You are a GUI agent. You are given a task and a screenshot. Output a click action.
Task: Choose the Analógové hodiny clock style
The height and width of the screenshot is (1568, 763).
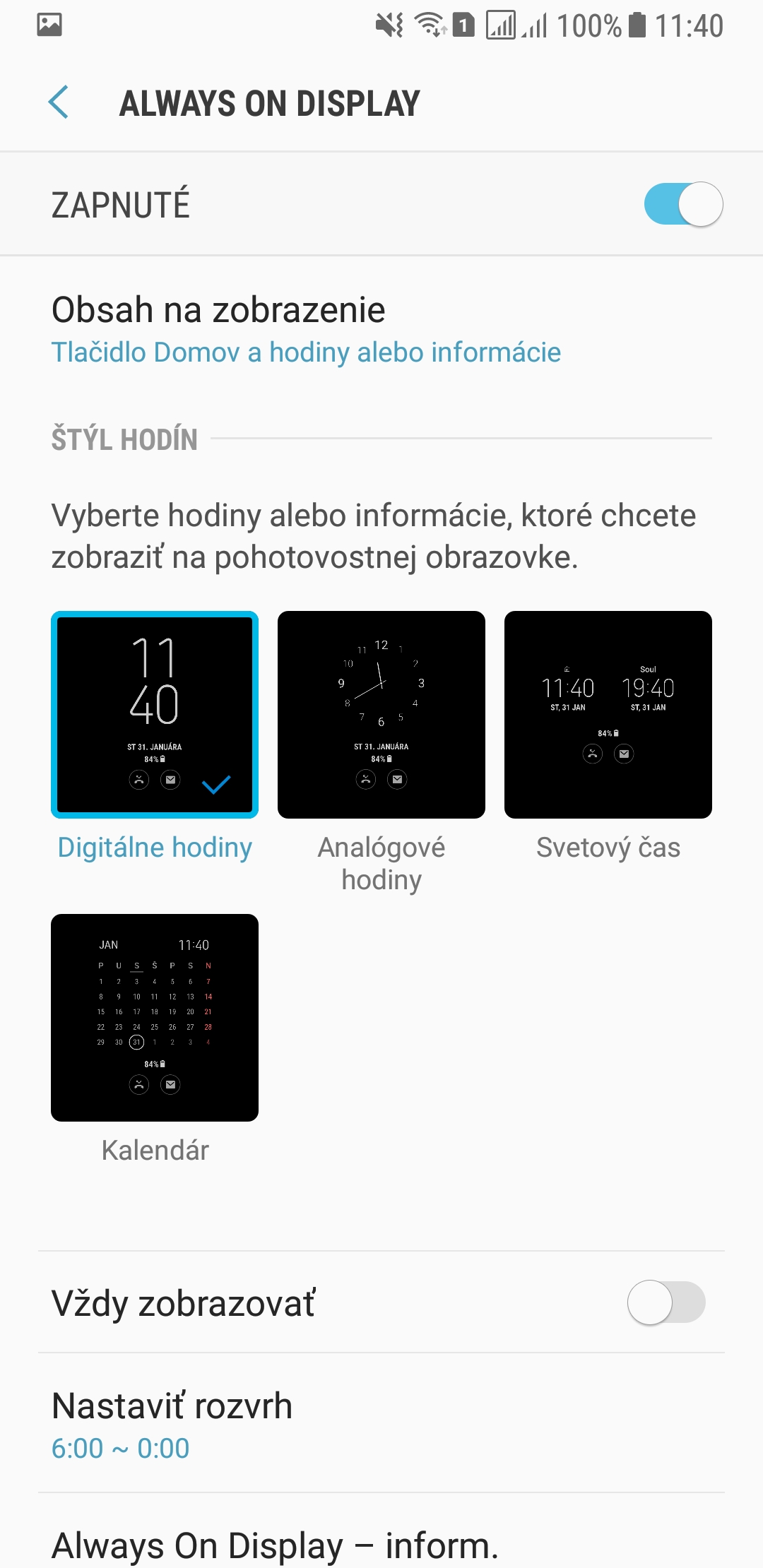381,715
